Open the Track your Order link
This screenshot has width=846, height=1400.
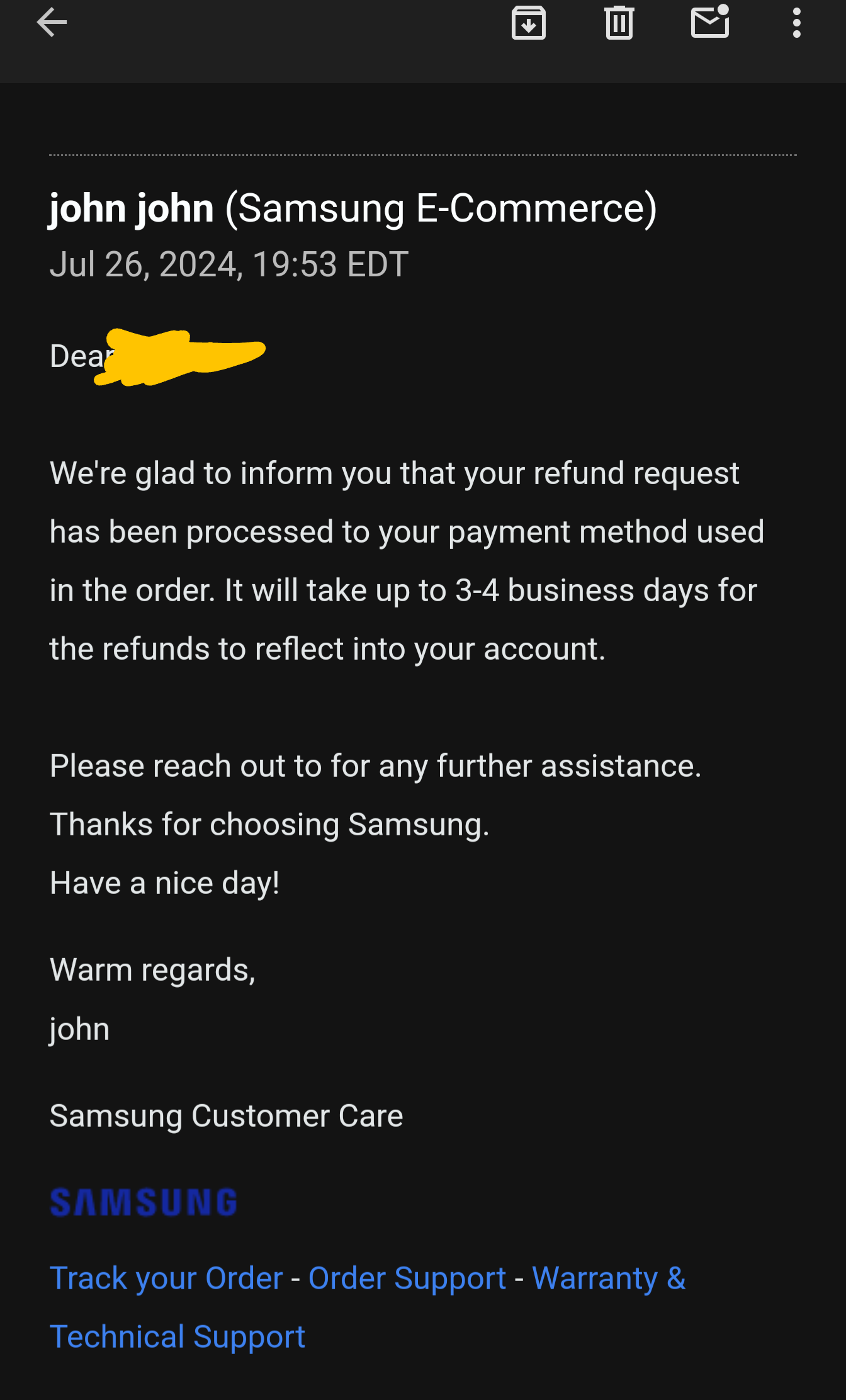[x=166, y=1279]
